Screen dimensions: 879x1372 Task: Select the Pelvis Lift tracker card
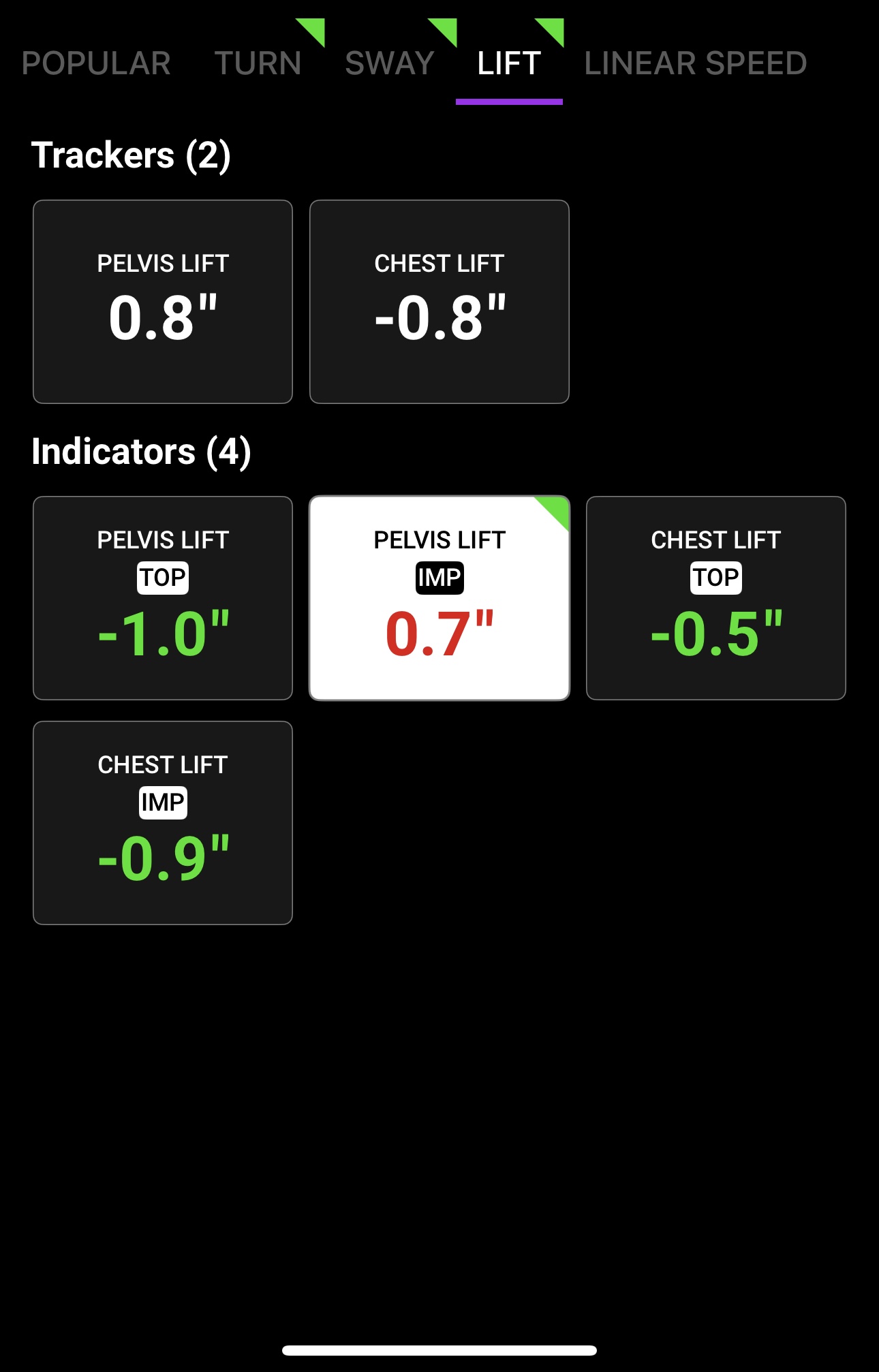[x=163, y=301]
